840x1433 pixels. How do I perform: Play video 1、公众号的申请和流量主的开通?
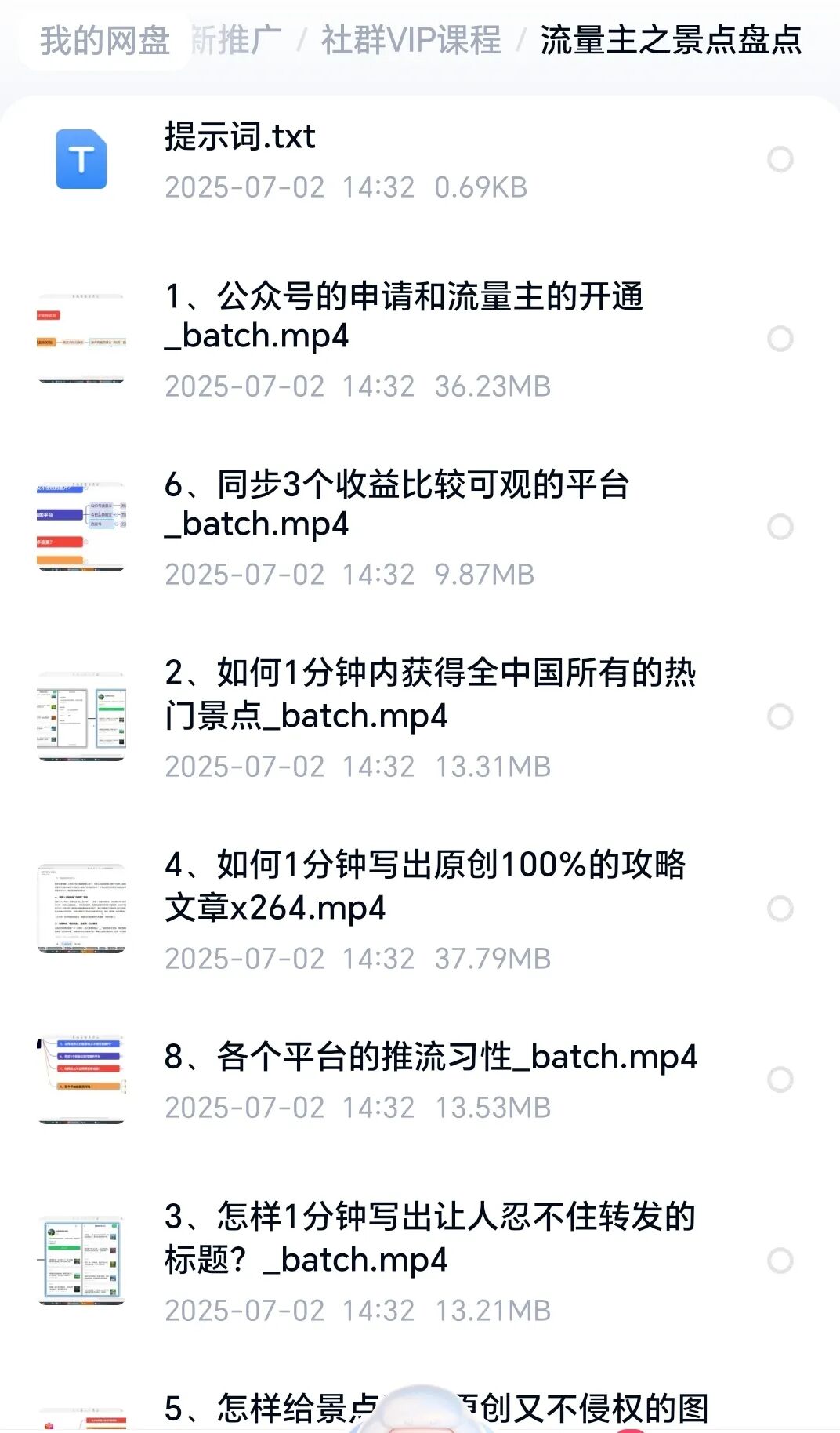pyautogui.click(x=404, y=316)
